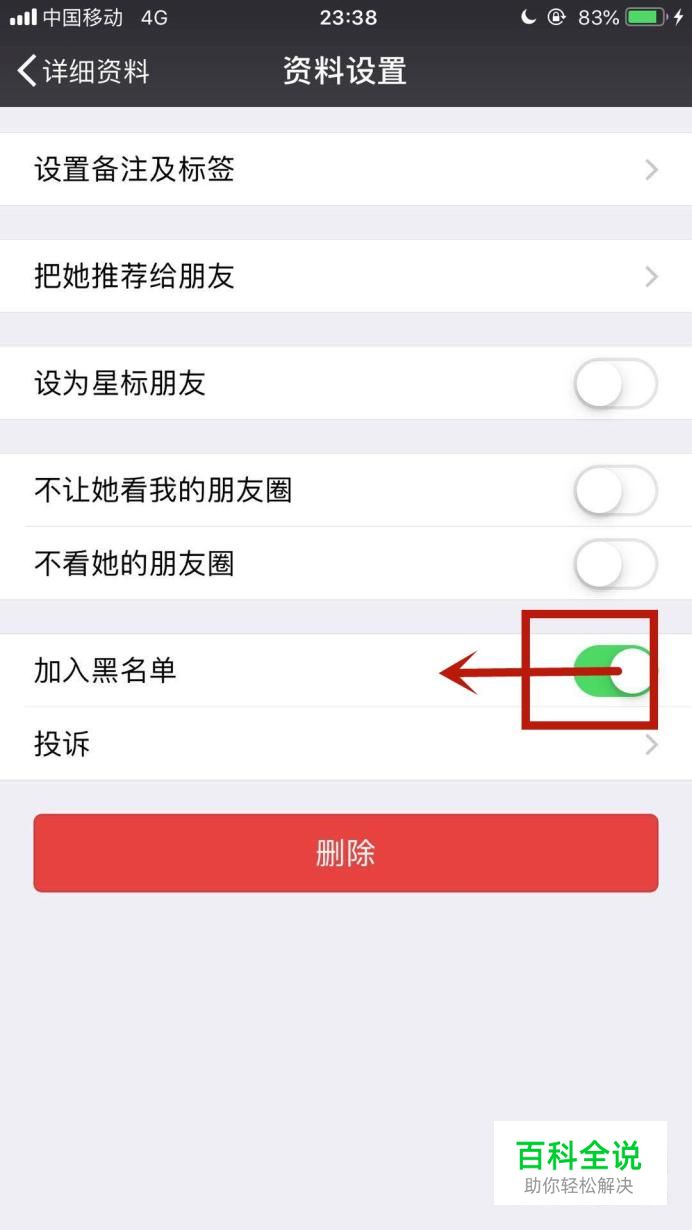
Task: Go back to 详细资料
Action: pos(84,72)
